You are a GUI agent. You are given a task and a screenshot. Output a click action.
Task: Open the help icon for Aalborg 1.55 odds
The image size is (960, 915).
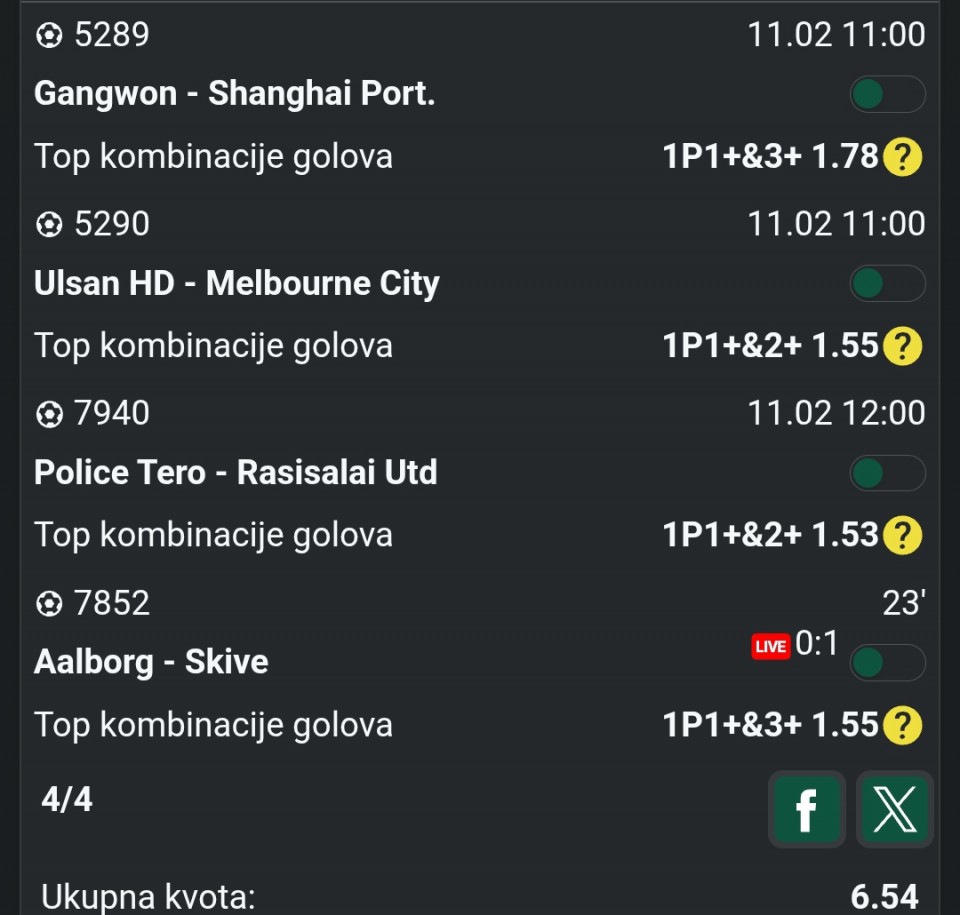coord(902,725)
